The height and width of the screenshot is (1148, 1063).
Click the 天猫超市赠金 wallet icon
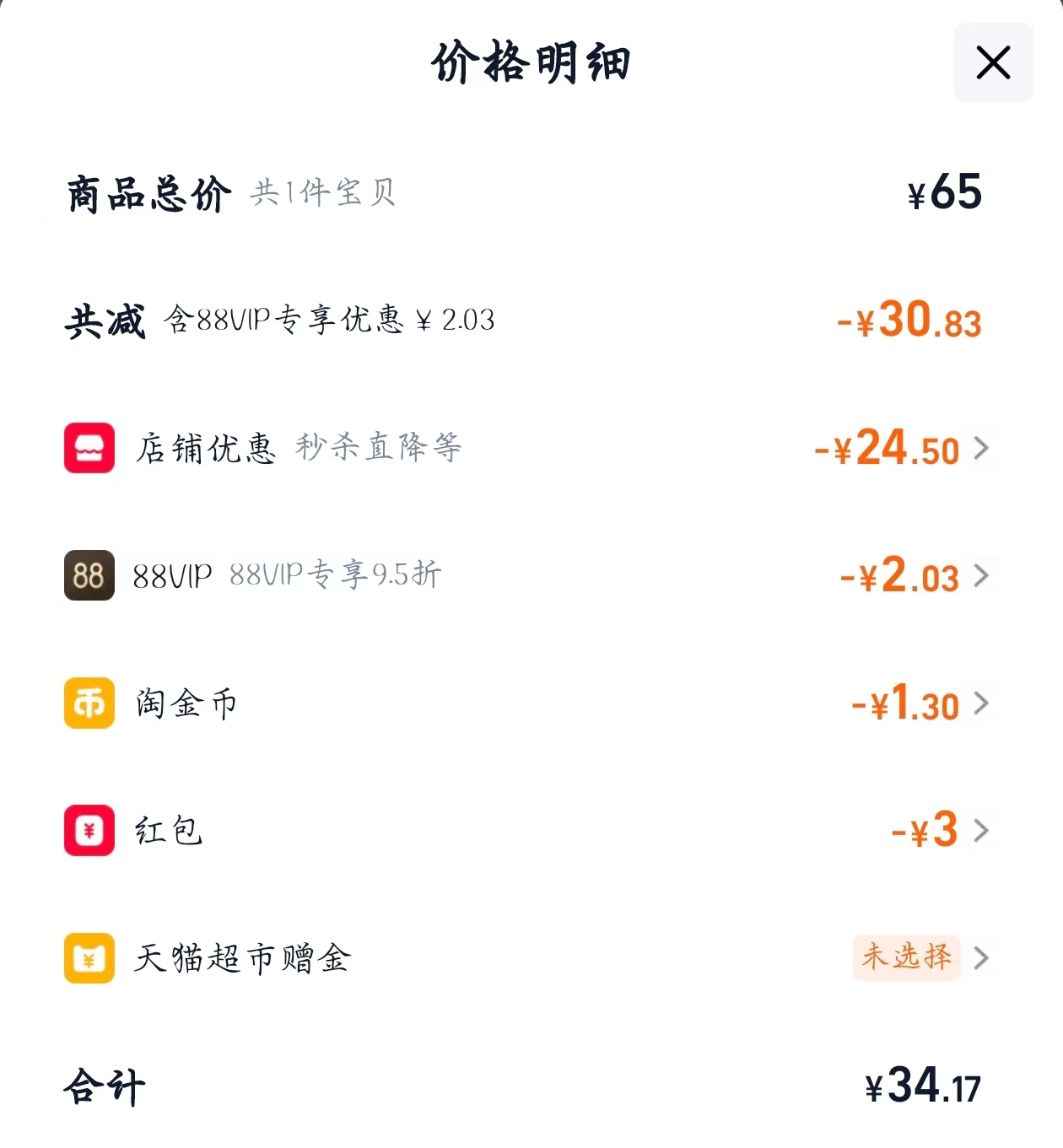tap(89, 958)
